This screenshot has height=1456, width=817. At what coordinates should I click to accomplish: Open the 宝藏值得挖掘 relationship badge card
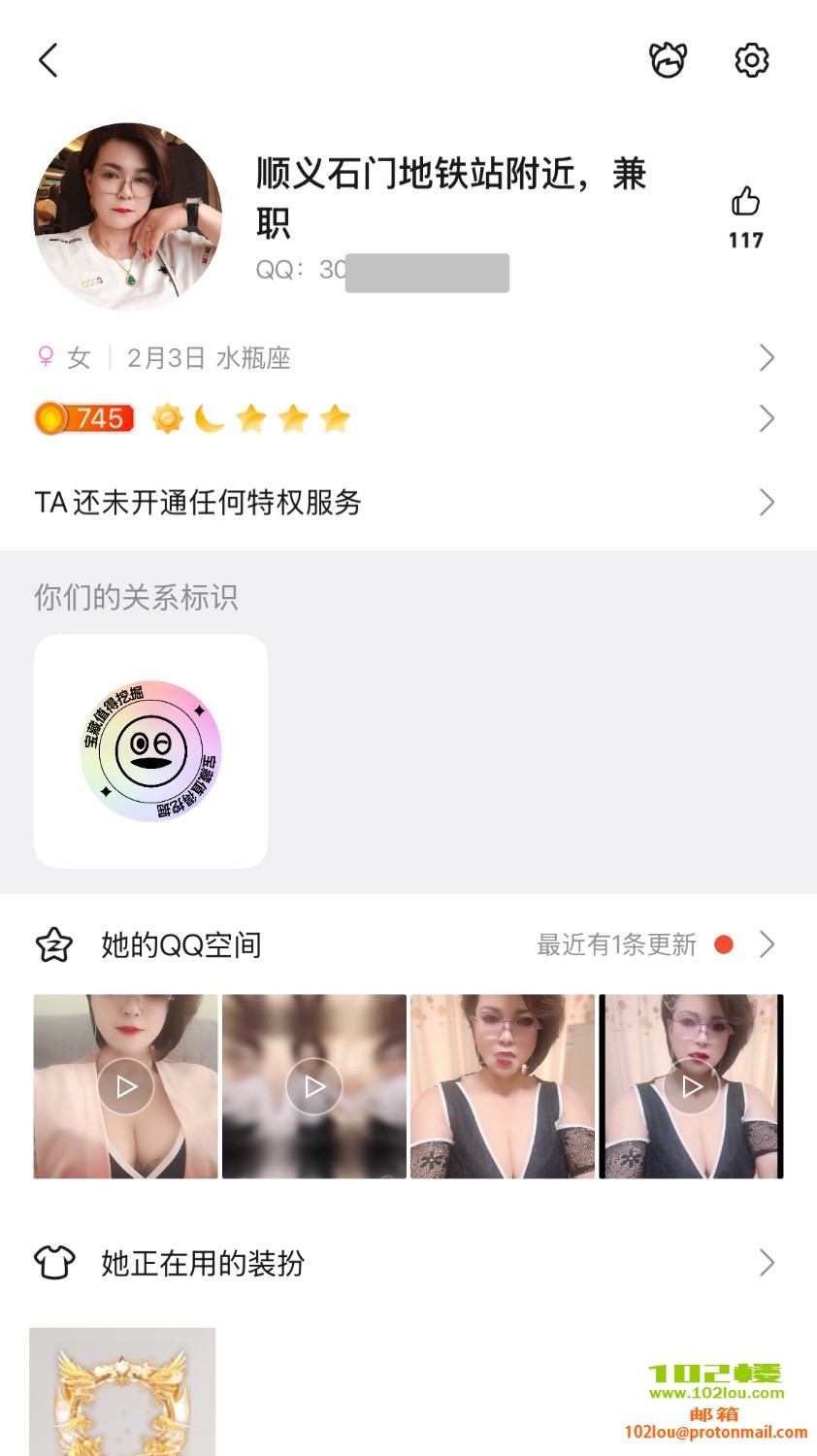150,751
